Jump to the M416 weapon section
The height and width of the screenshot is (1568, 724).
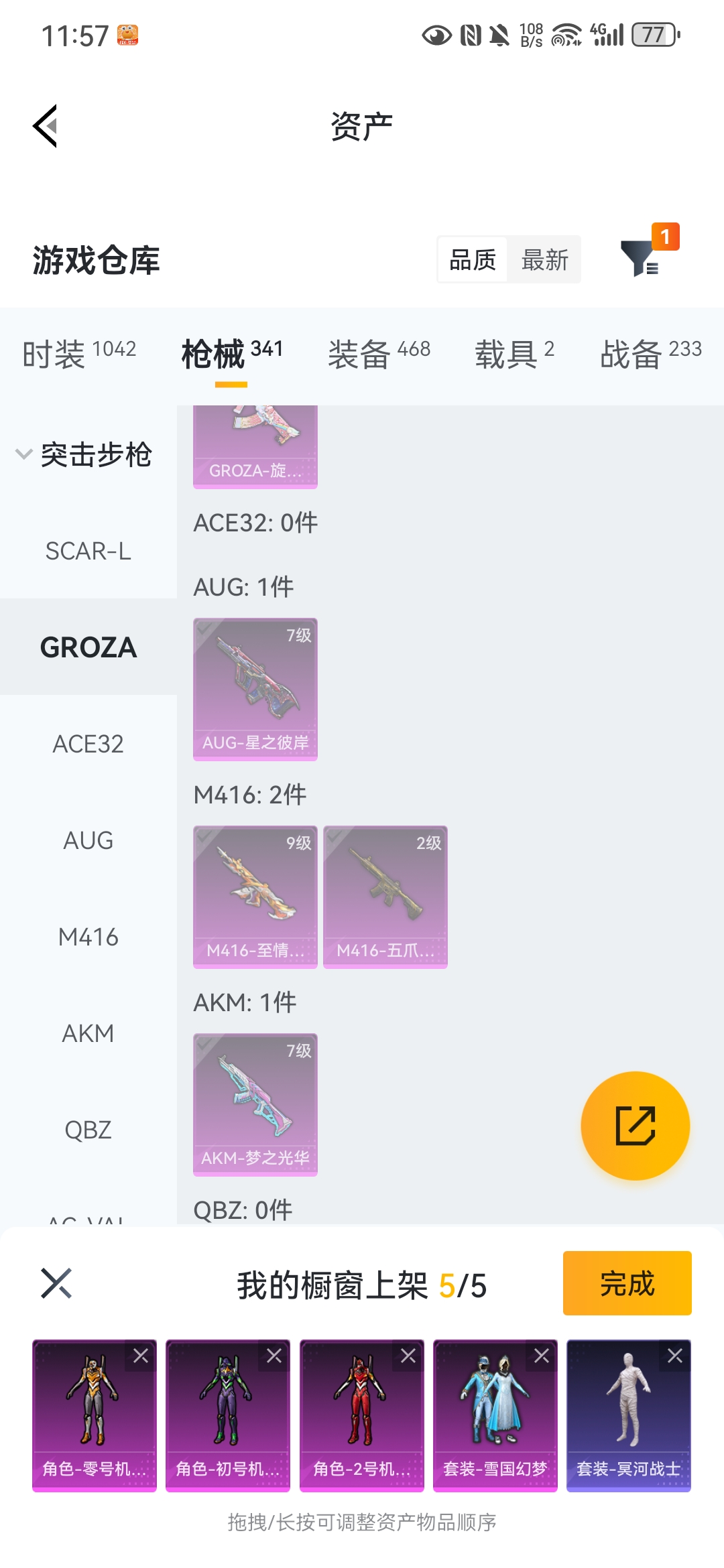pyautogui.click(x=88, y=937)
